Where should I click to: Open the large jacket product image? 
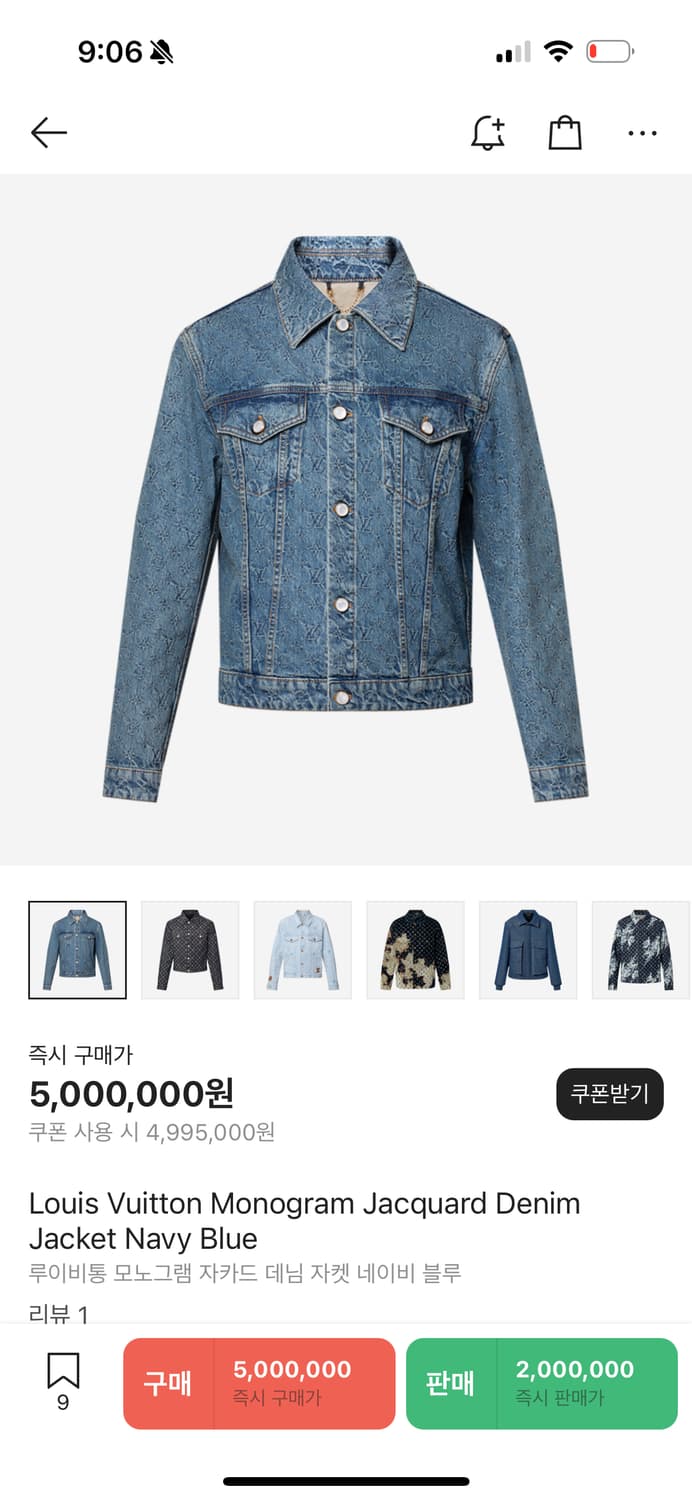click(x=346, y=520)
